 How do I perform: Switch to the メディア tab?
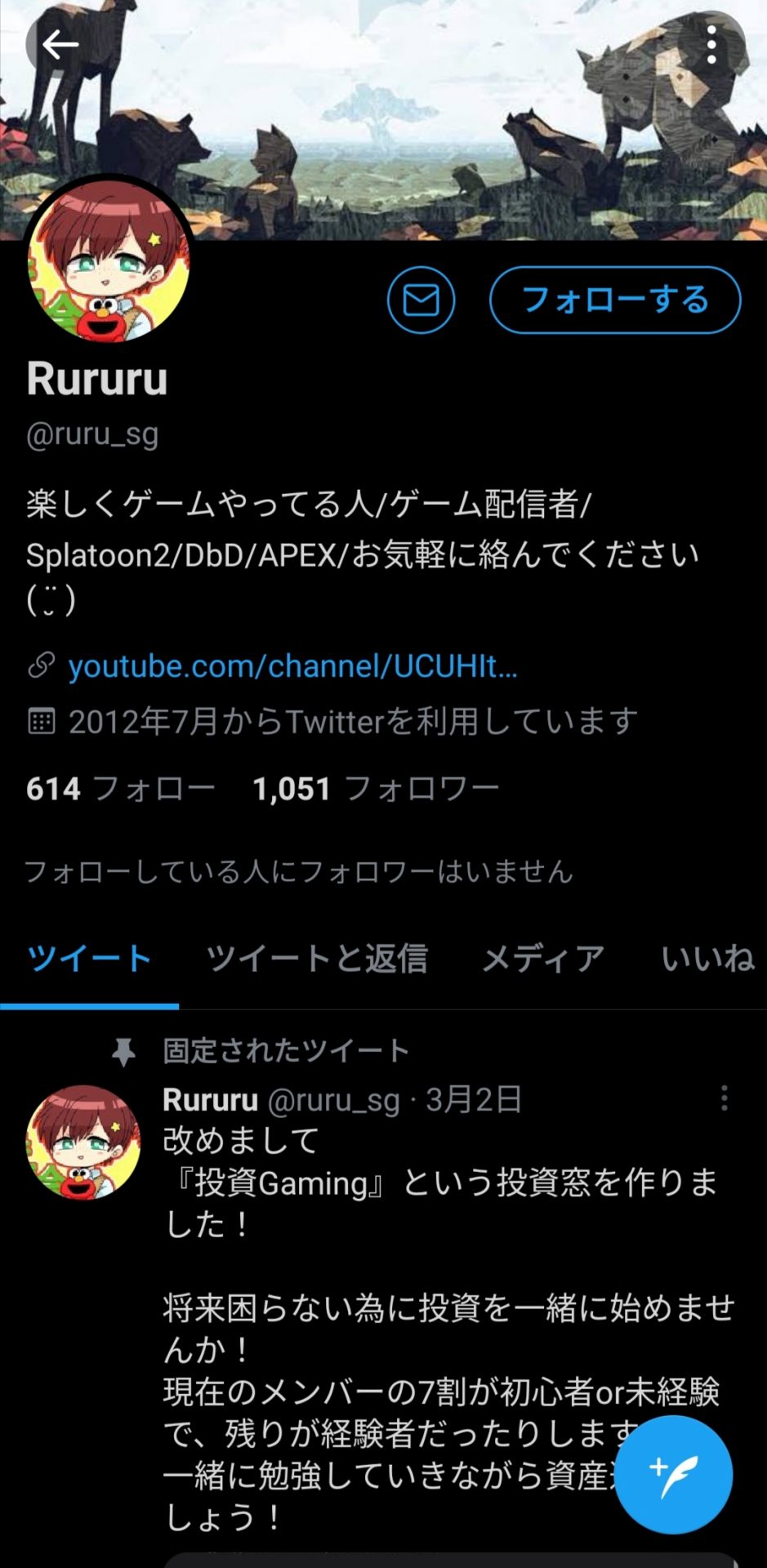click(x=543, y=959)
